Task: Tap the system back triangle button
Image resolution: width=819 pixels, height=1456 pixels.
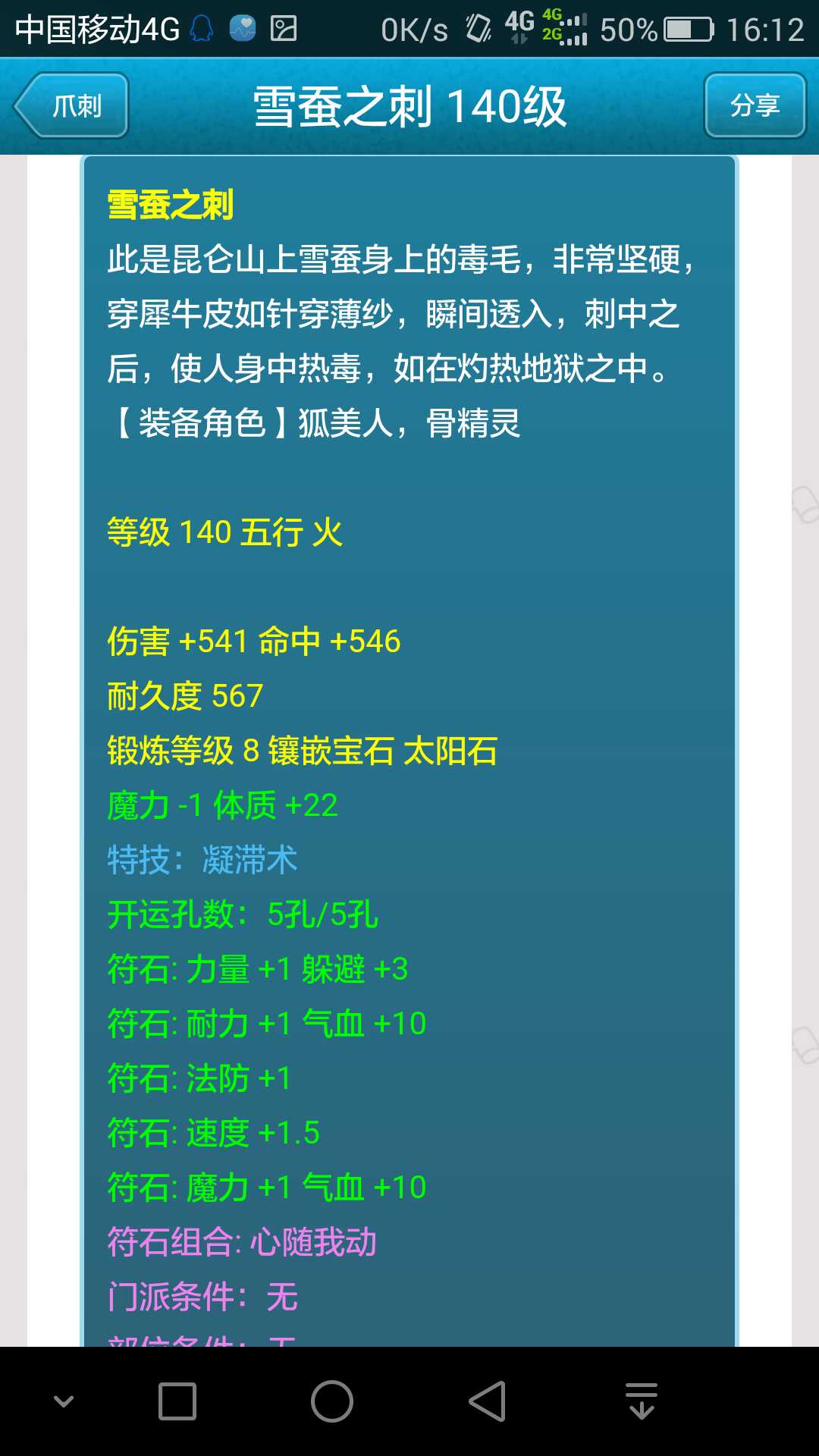Action: (488, 1401)
